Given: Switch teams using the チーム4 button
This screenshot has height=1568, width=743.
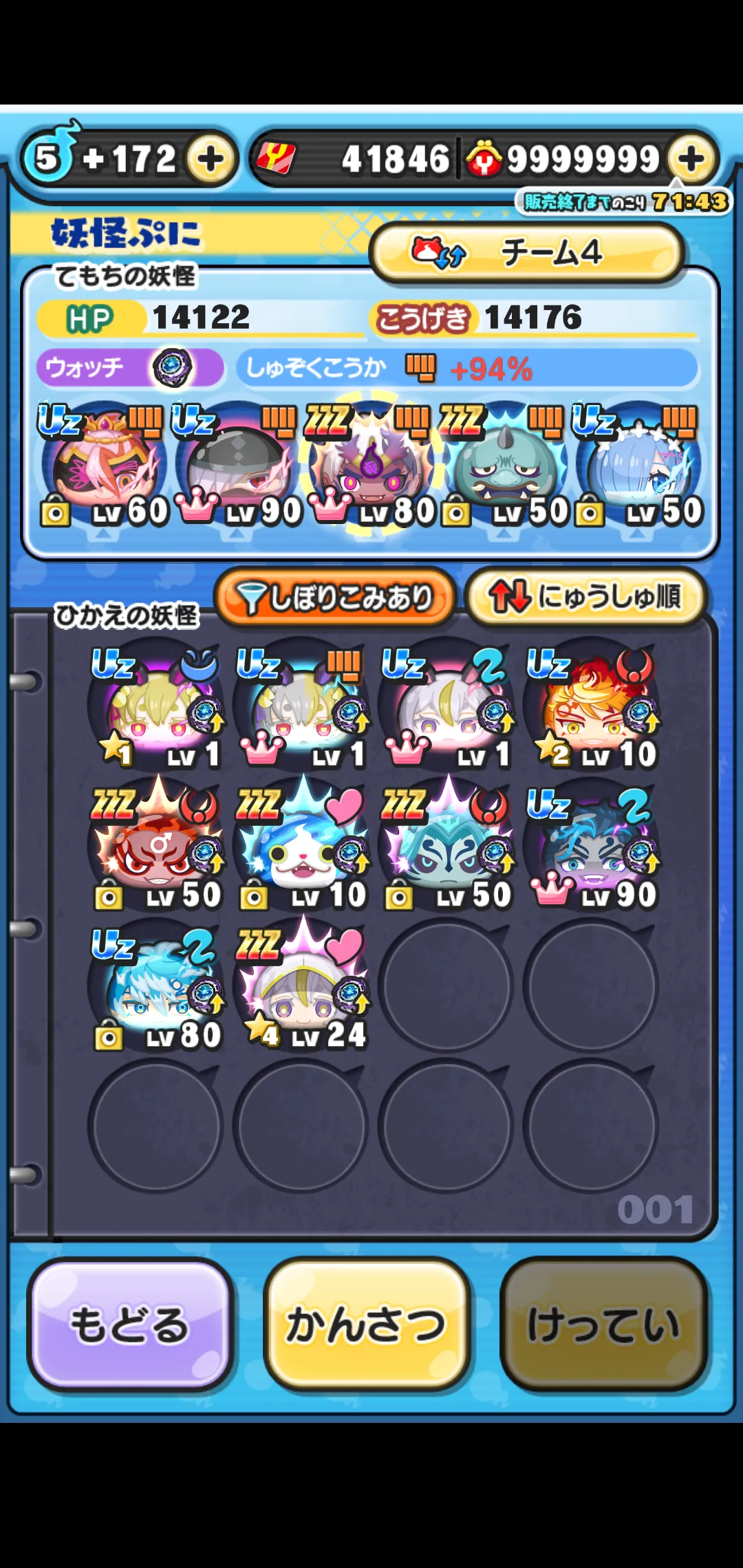Looking at the screenshot, I should [527, 253].
